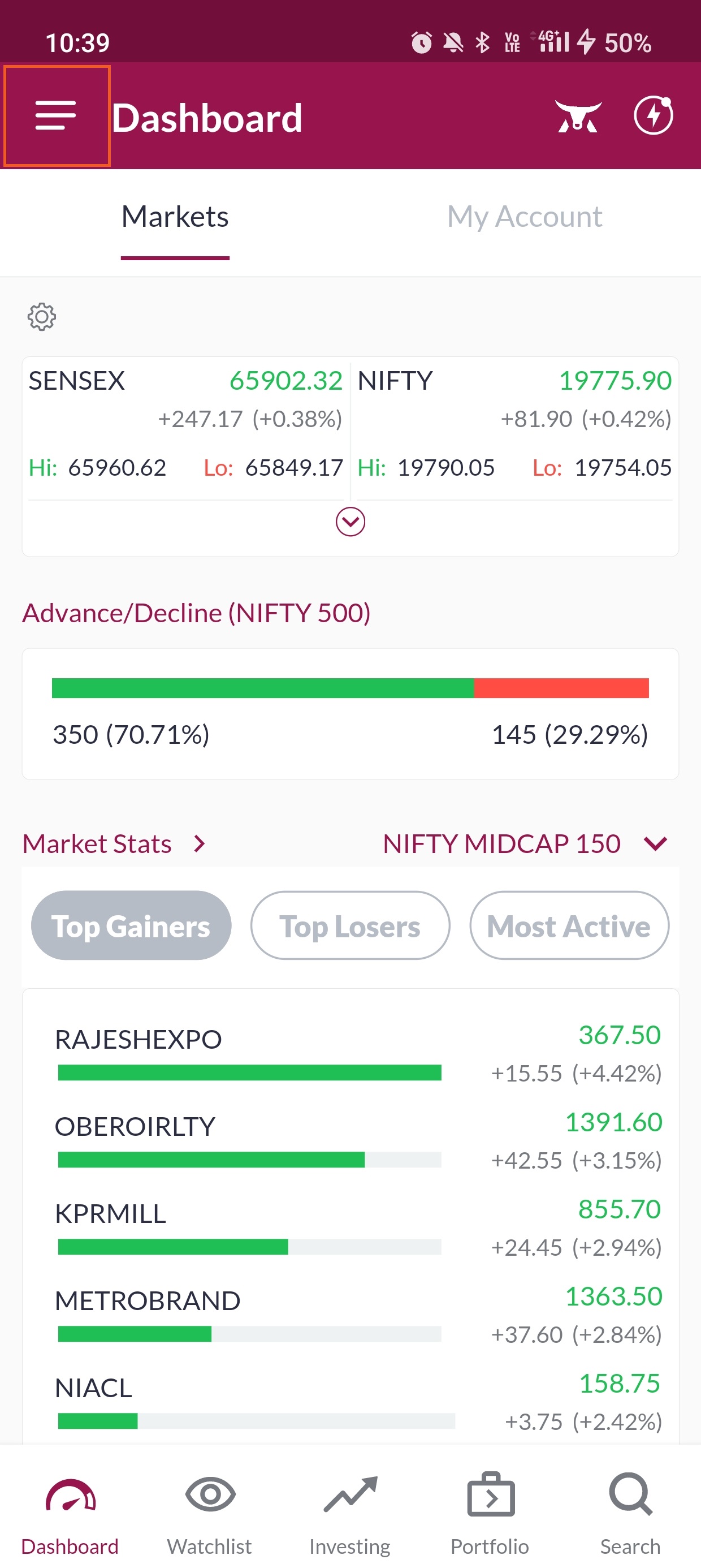This screenshot has height=1568, width=701.
Task: Open the indices settings gear
Action: [x=41, y=317]
